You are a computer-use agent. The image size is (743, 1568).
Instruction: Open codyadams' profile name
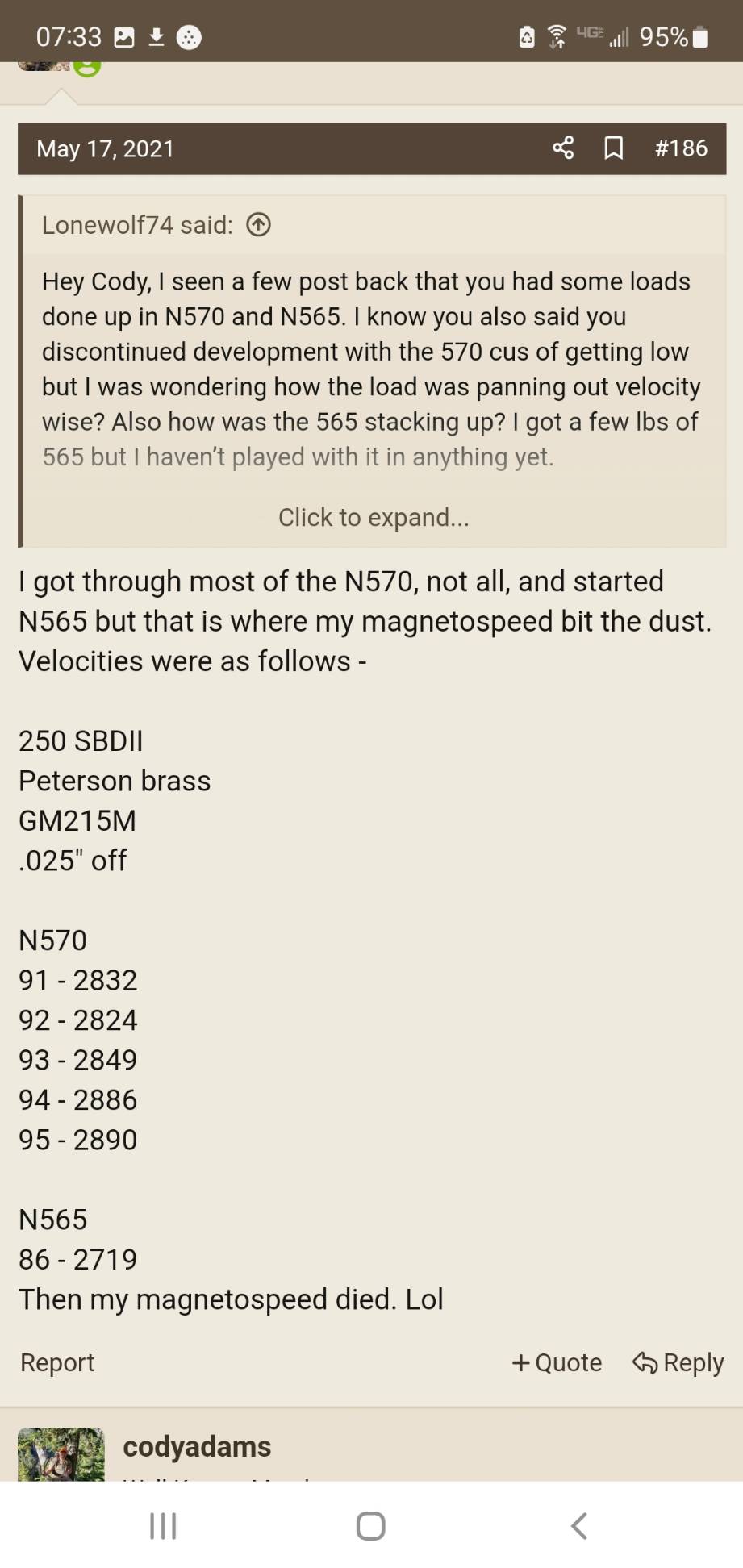tap(197, 1447)
